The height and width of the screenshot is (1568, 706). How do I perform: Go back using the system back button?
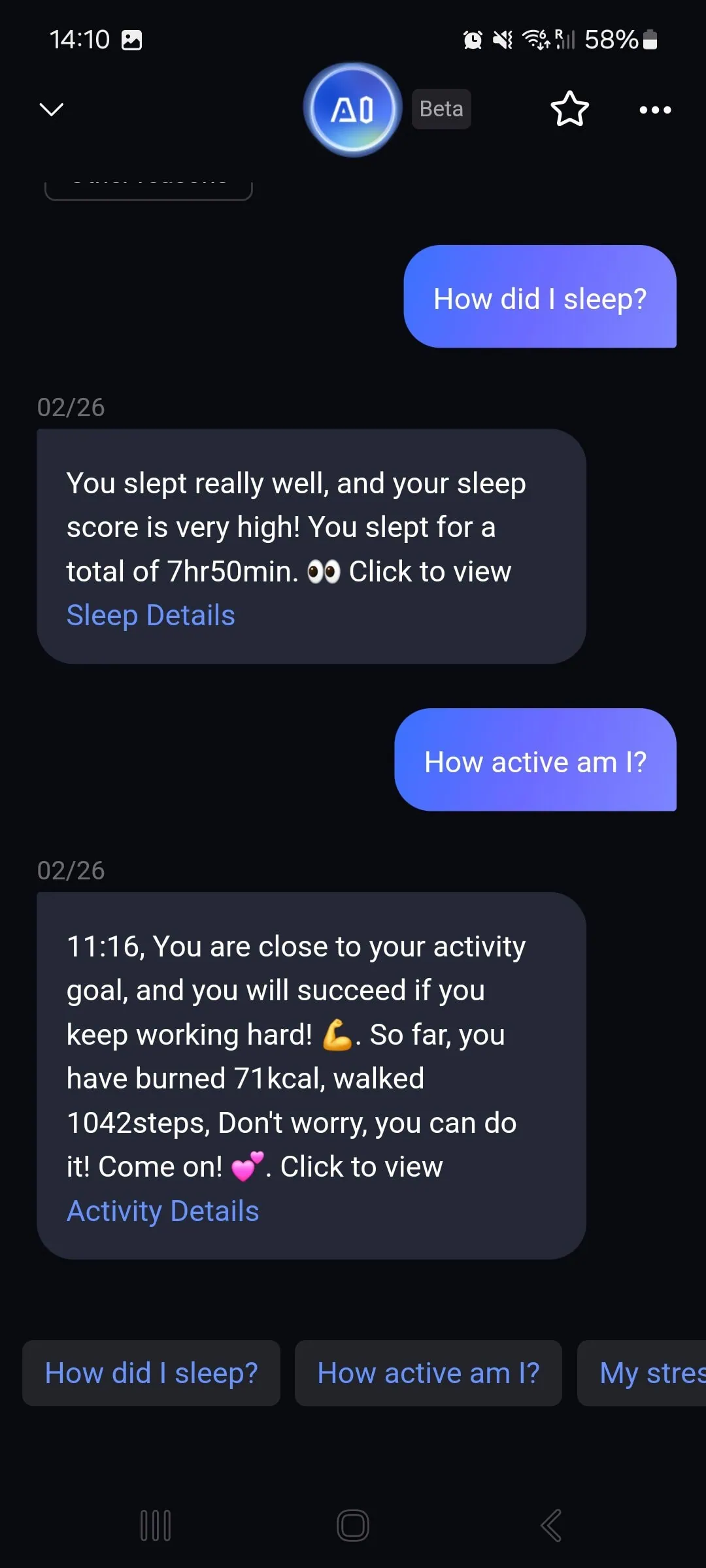click(x=551, y=1526)
